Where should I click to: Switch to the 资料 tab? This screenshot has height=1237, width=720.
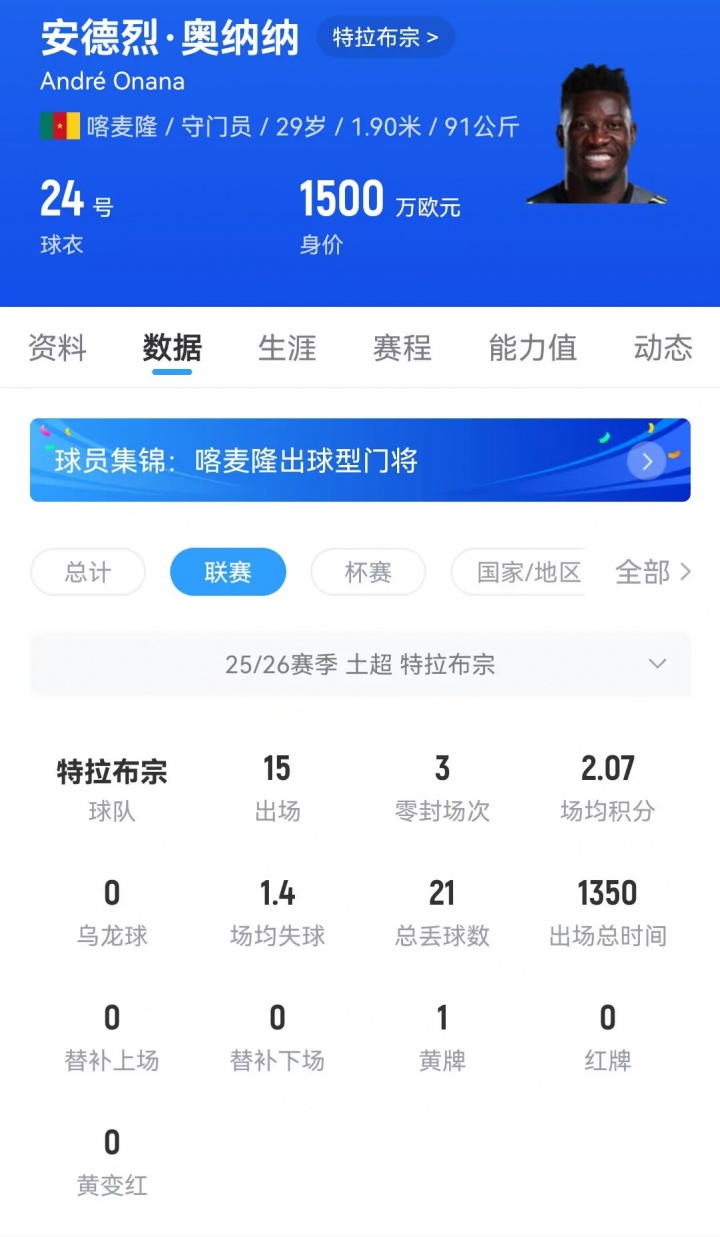click(56, 348)
